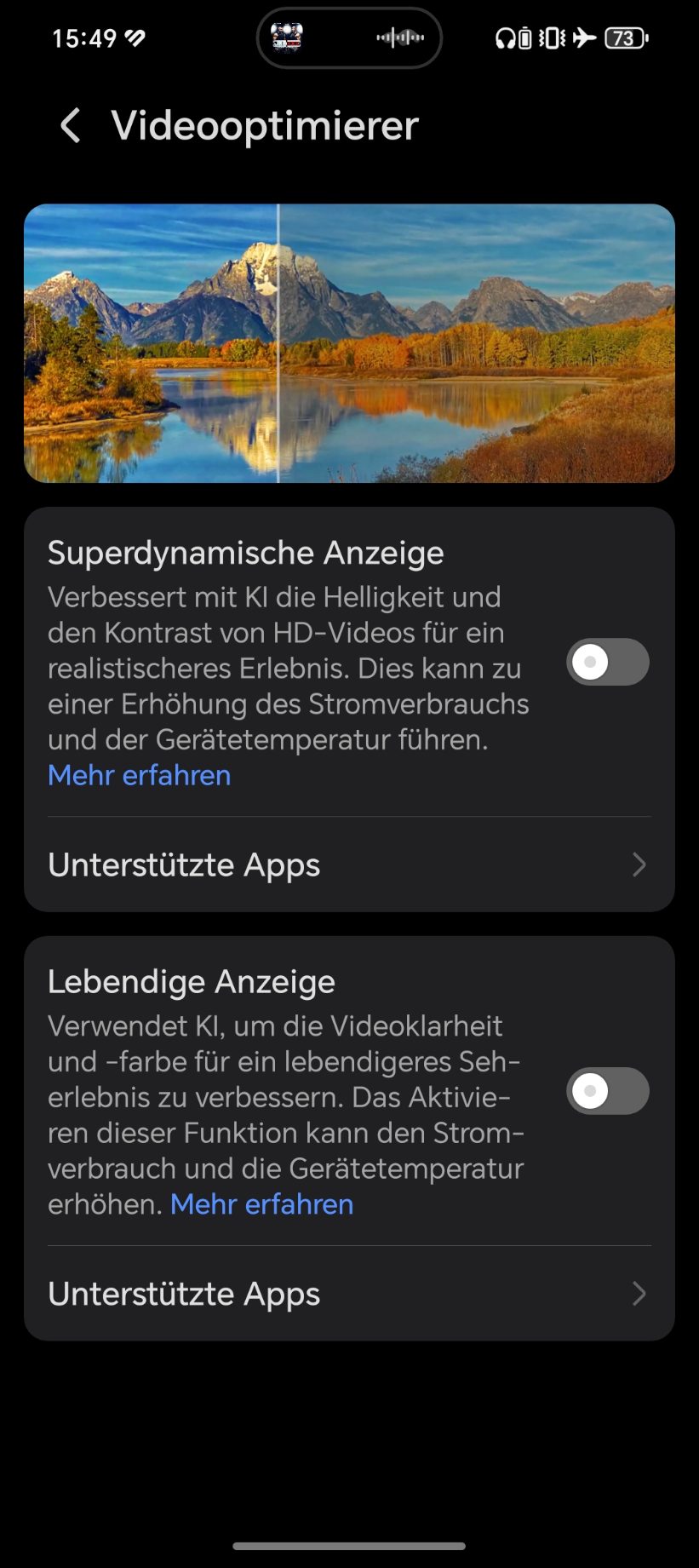Viewport: 699px width, 1568px height.
Task: Show Unterstützte Apps for Lebendige Anzeige
Action: [349, 1294]
